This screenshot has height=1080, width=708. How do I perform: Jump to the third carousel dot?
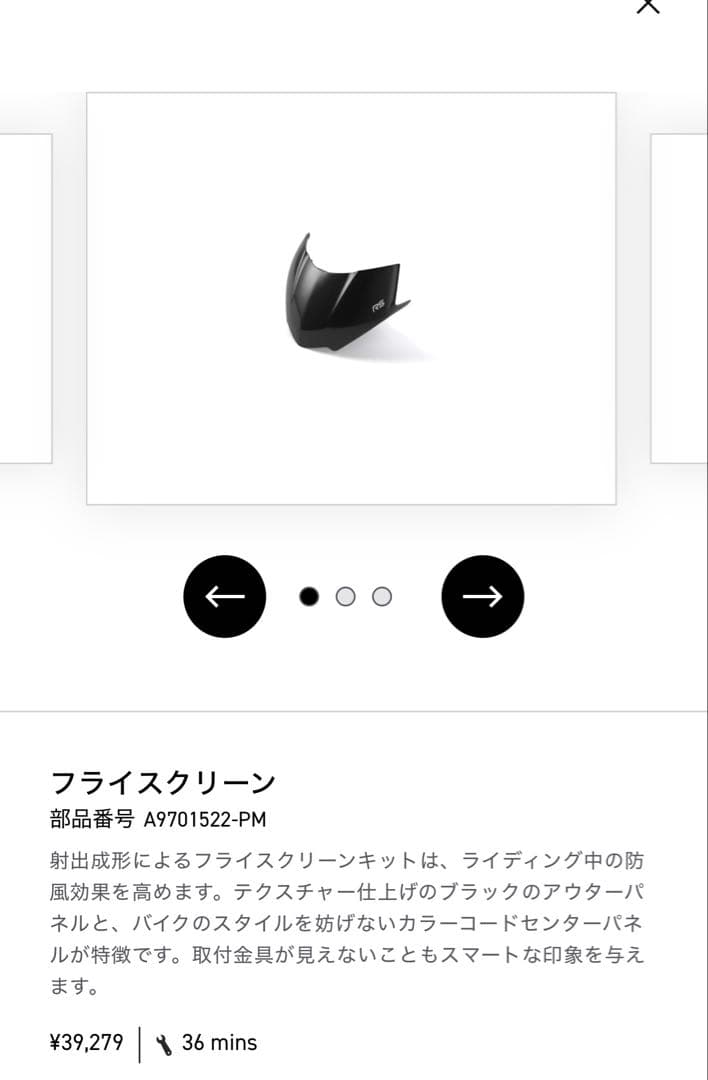point(381,596)
